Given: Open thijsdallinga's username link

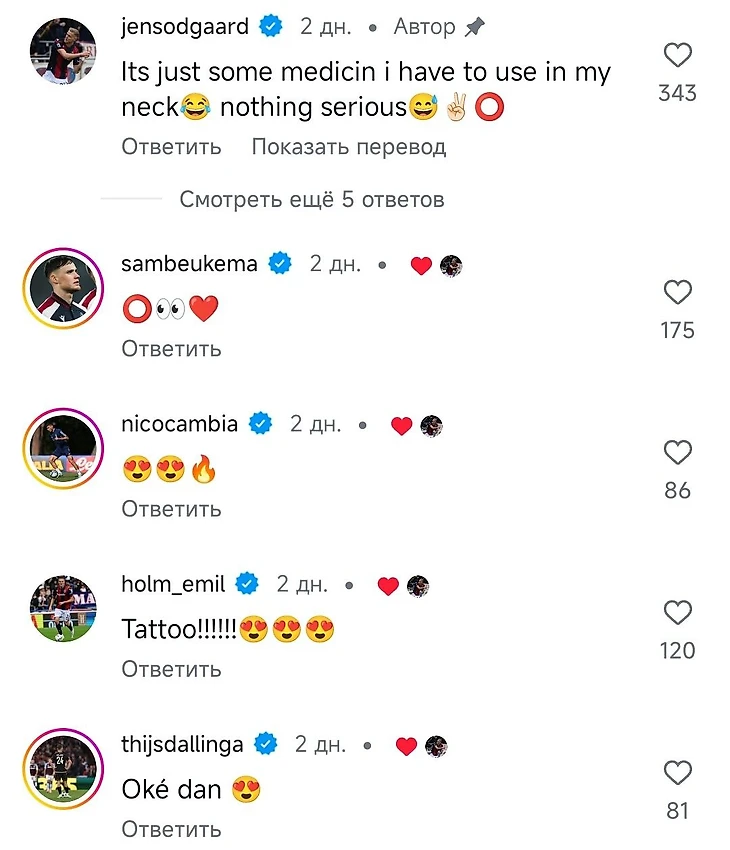Looking at the screenshot, I should pos(181,744).
